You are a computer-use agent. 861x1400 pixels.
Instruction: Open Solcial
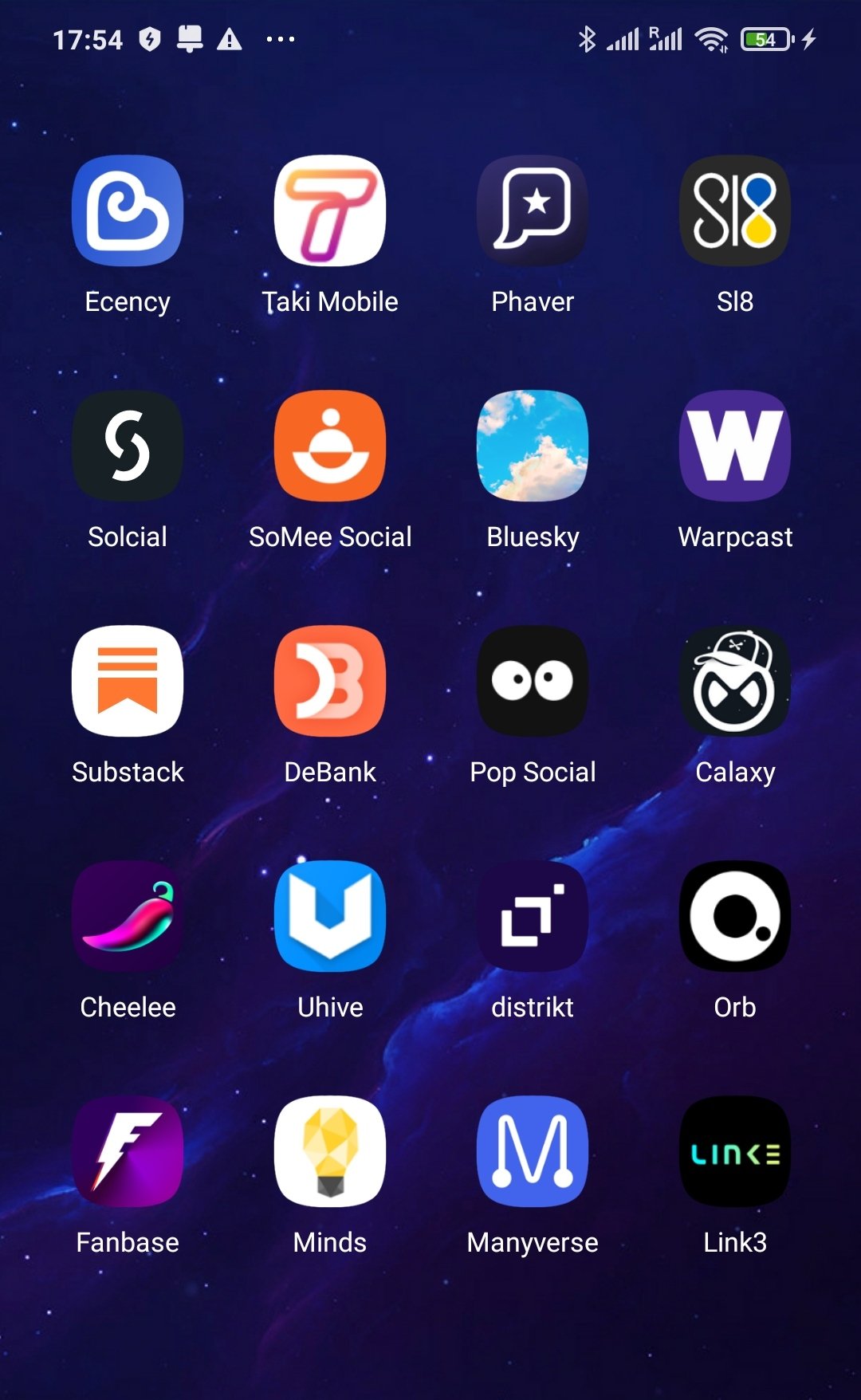click(x=128, y=446)
